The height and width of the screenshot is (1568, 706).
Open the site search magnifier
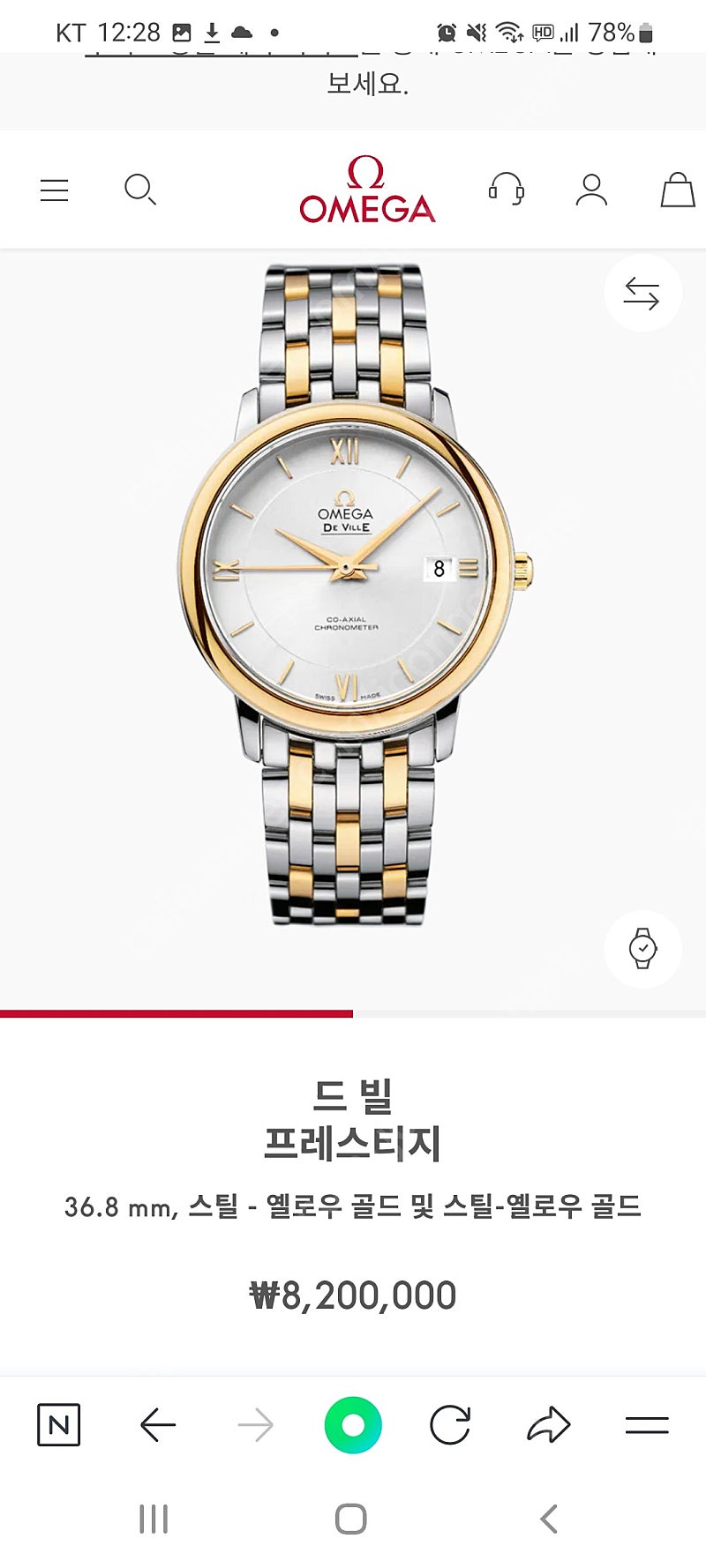(x=139, y=190)
